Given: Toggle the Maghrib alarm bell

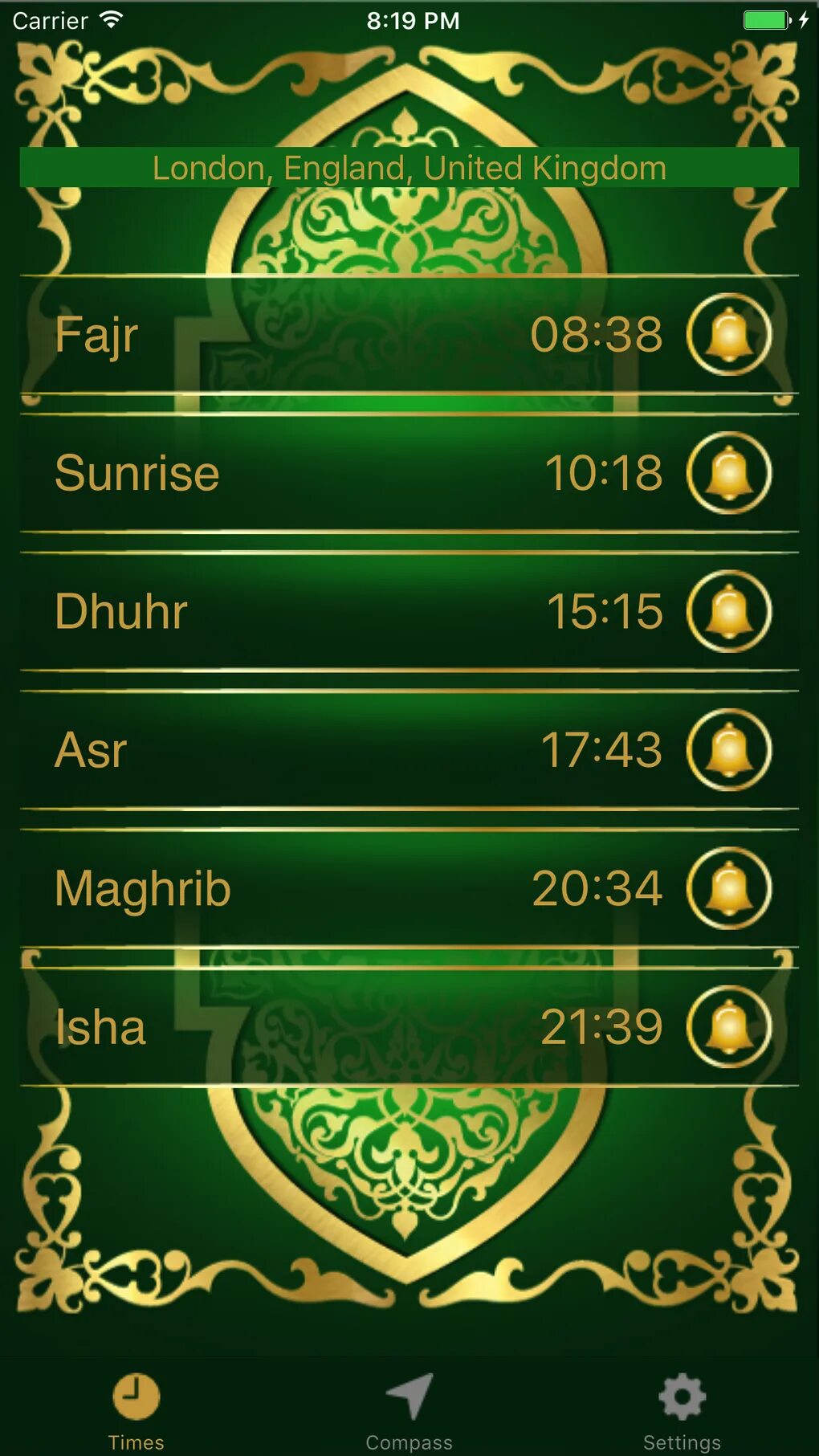Looking at the screenshot, I should tap(729, 888).
